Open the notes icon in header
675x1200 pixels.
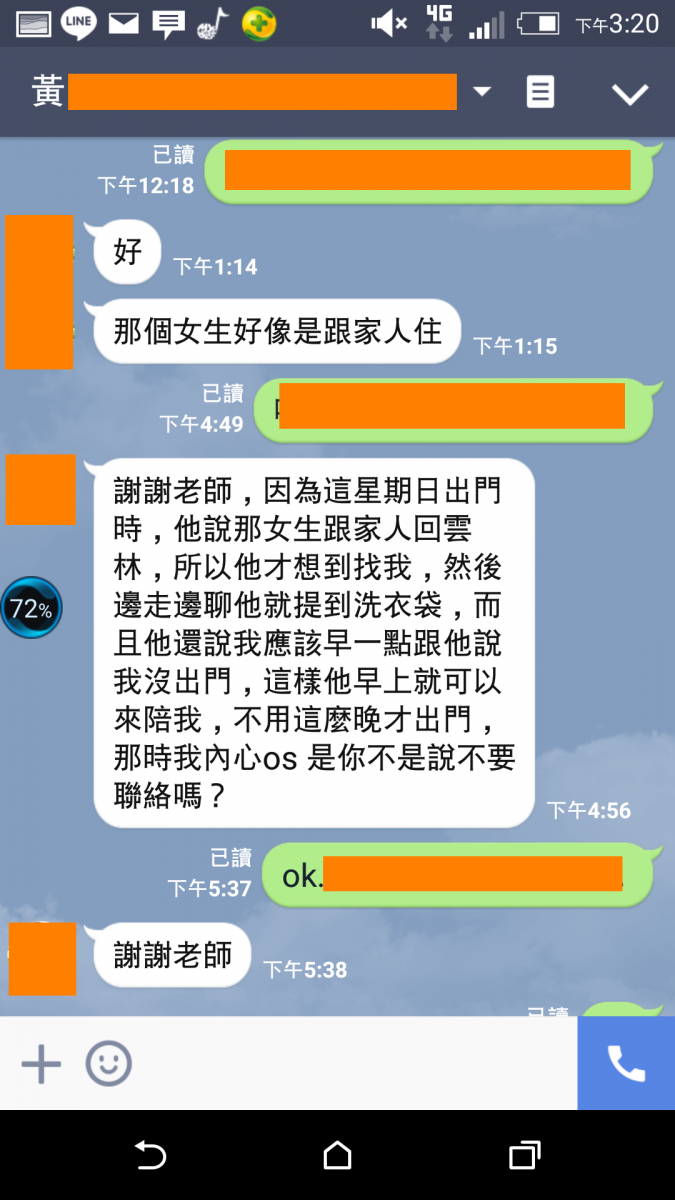540,93
